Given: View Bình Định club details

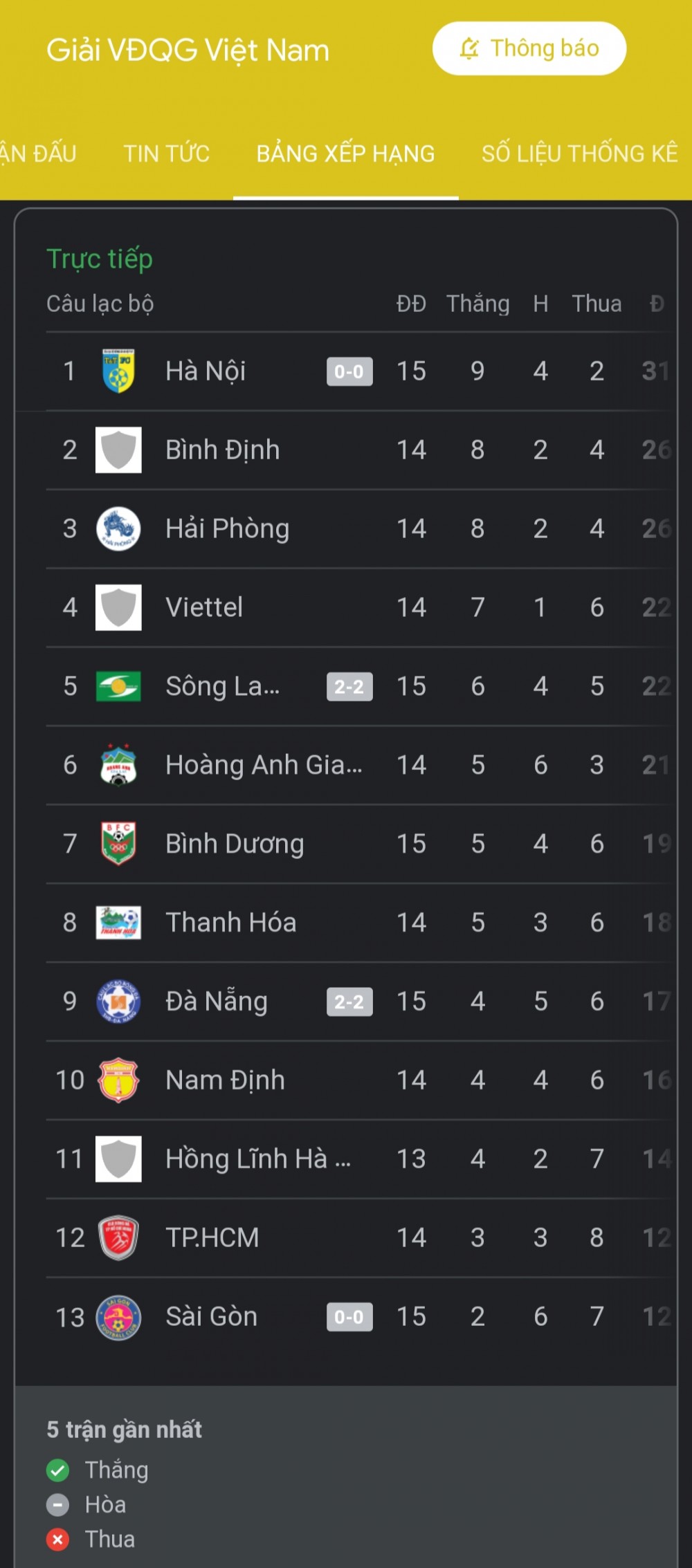Looking at the screenshot, I should point(222,450).
